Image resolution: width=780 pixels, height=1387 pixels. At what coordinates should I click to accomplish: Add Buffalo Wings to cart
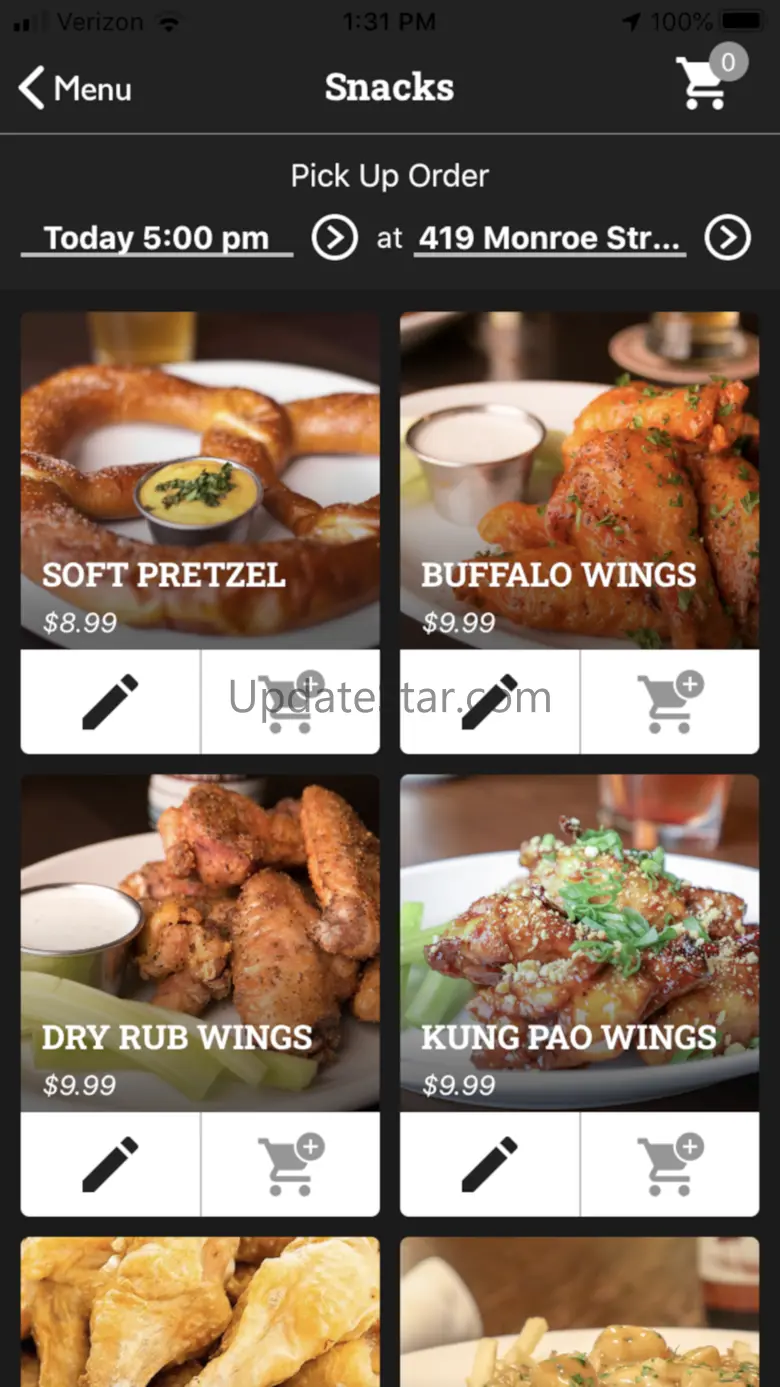pos(669,701)
